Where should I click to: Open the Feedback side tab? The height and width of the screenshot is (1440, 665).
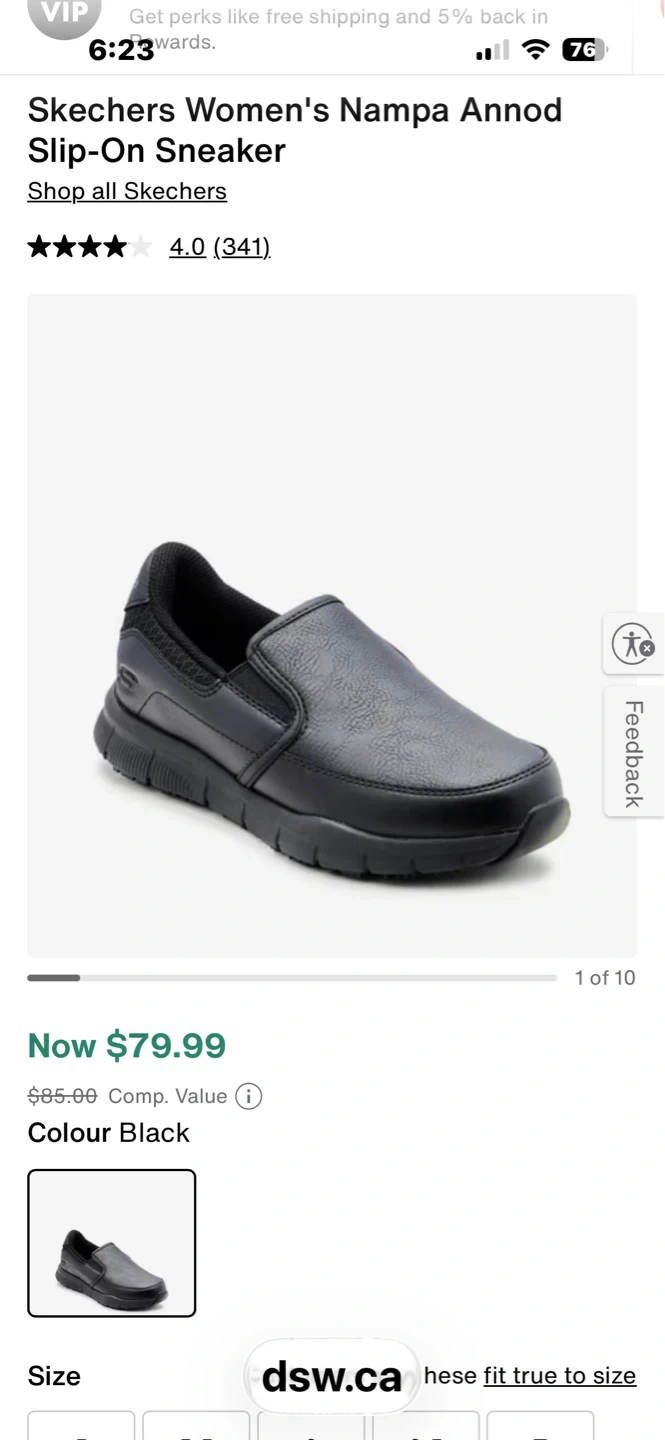pyautogui.click(x=633, y=753)
